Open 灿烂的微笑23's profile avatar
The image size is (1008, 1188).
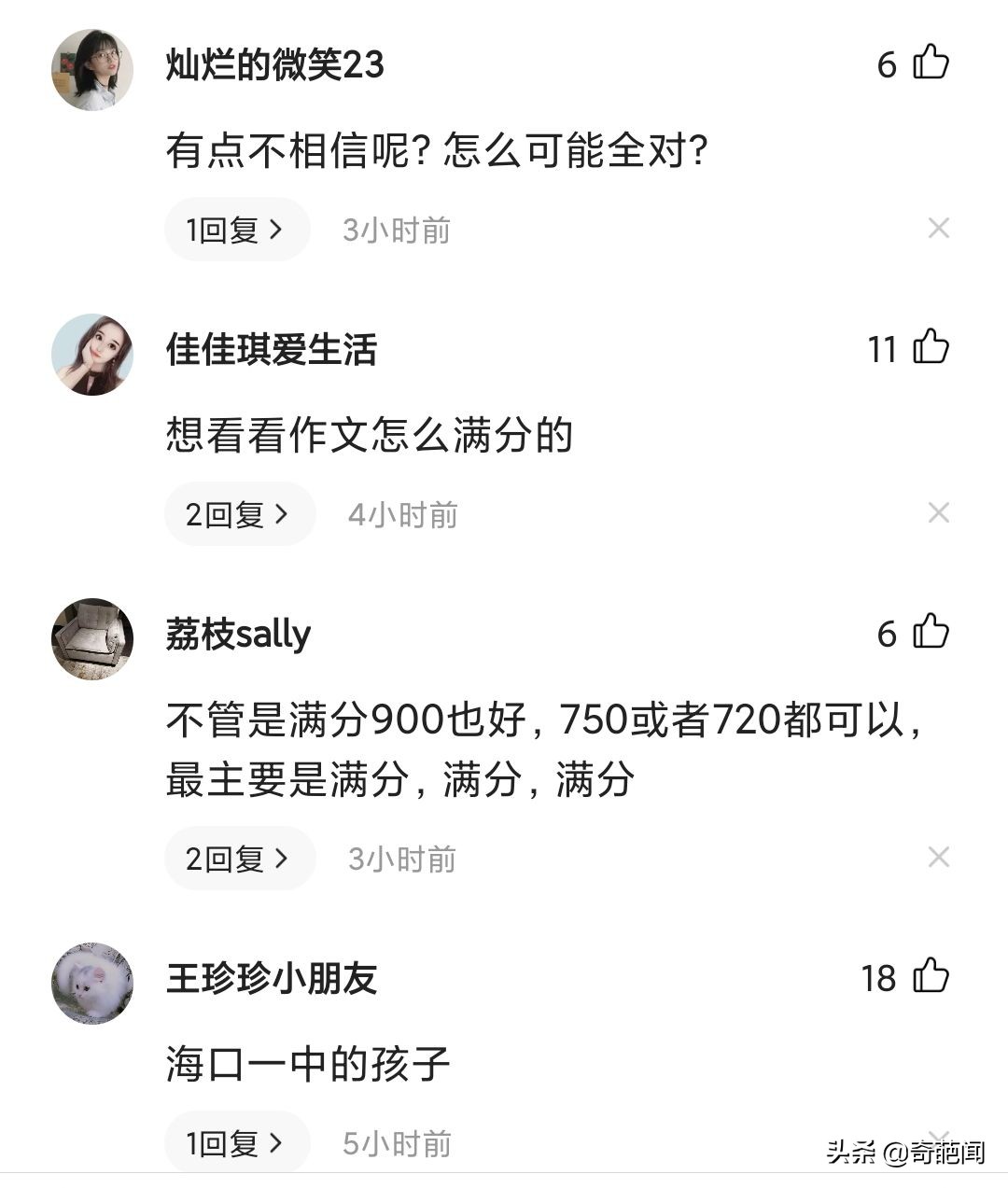tap(91, 70)
